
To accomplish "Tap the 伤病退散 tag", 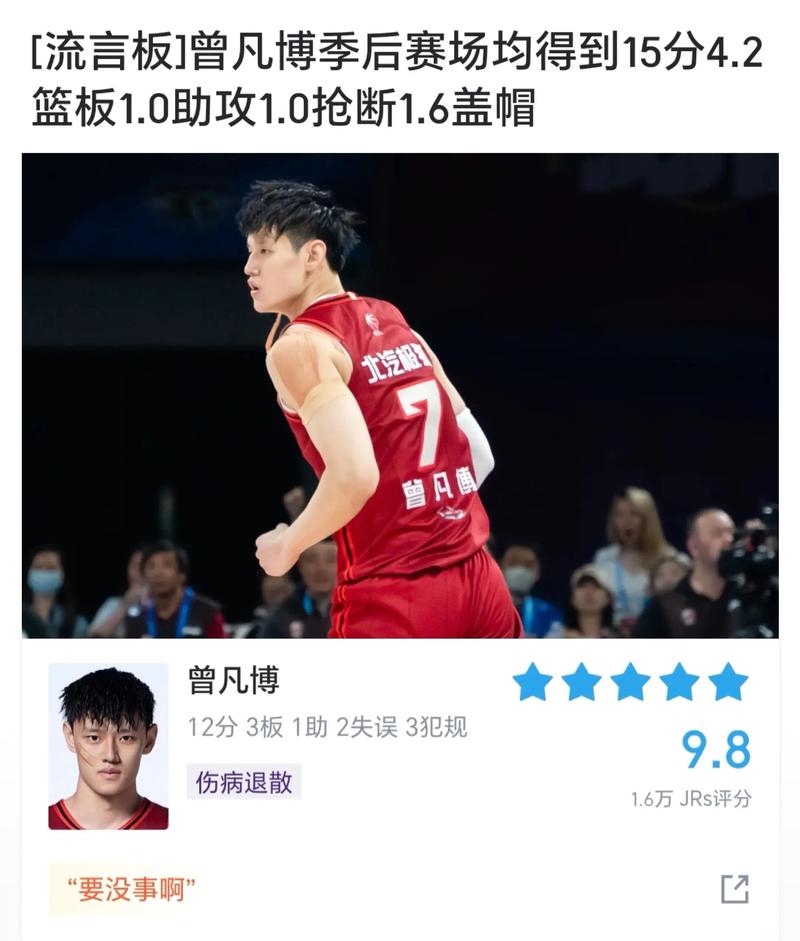I will (x=244, y=782).
